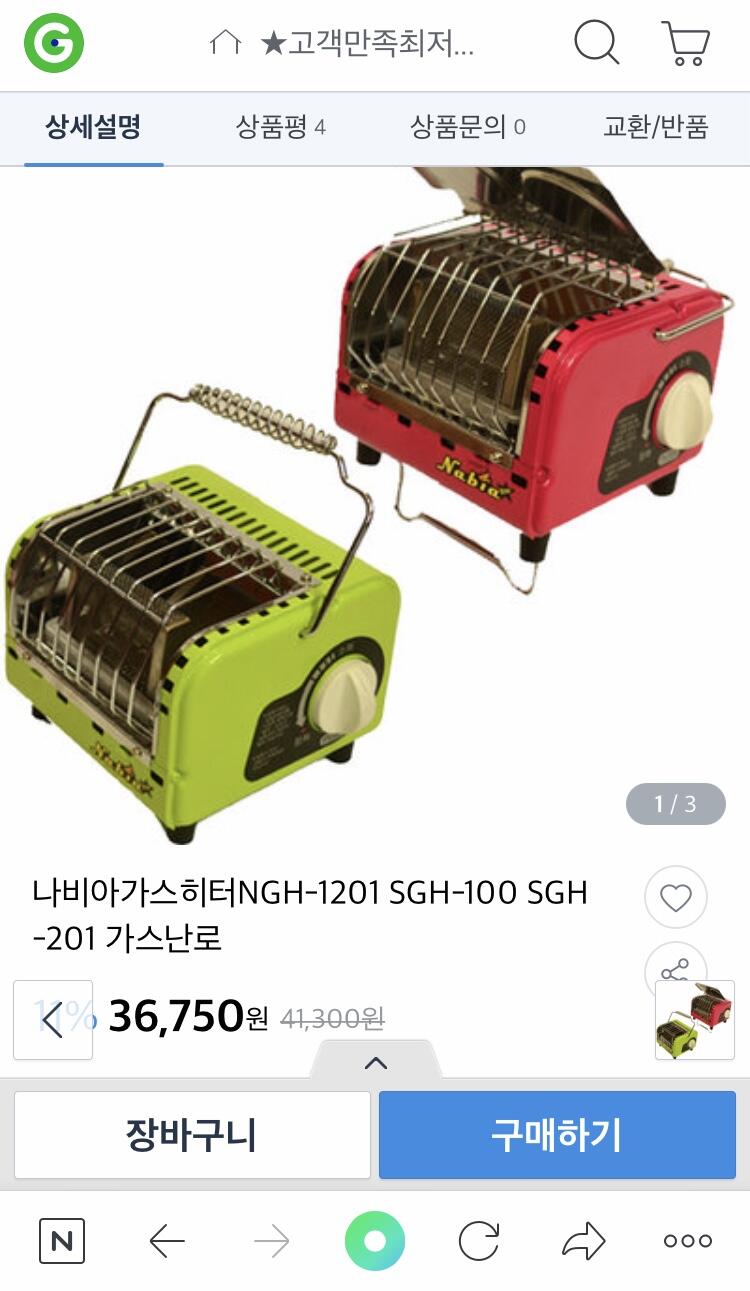
Task: Tap the 장바구니 button
Action: (x=192, y=1135)
